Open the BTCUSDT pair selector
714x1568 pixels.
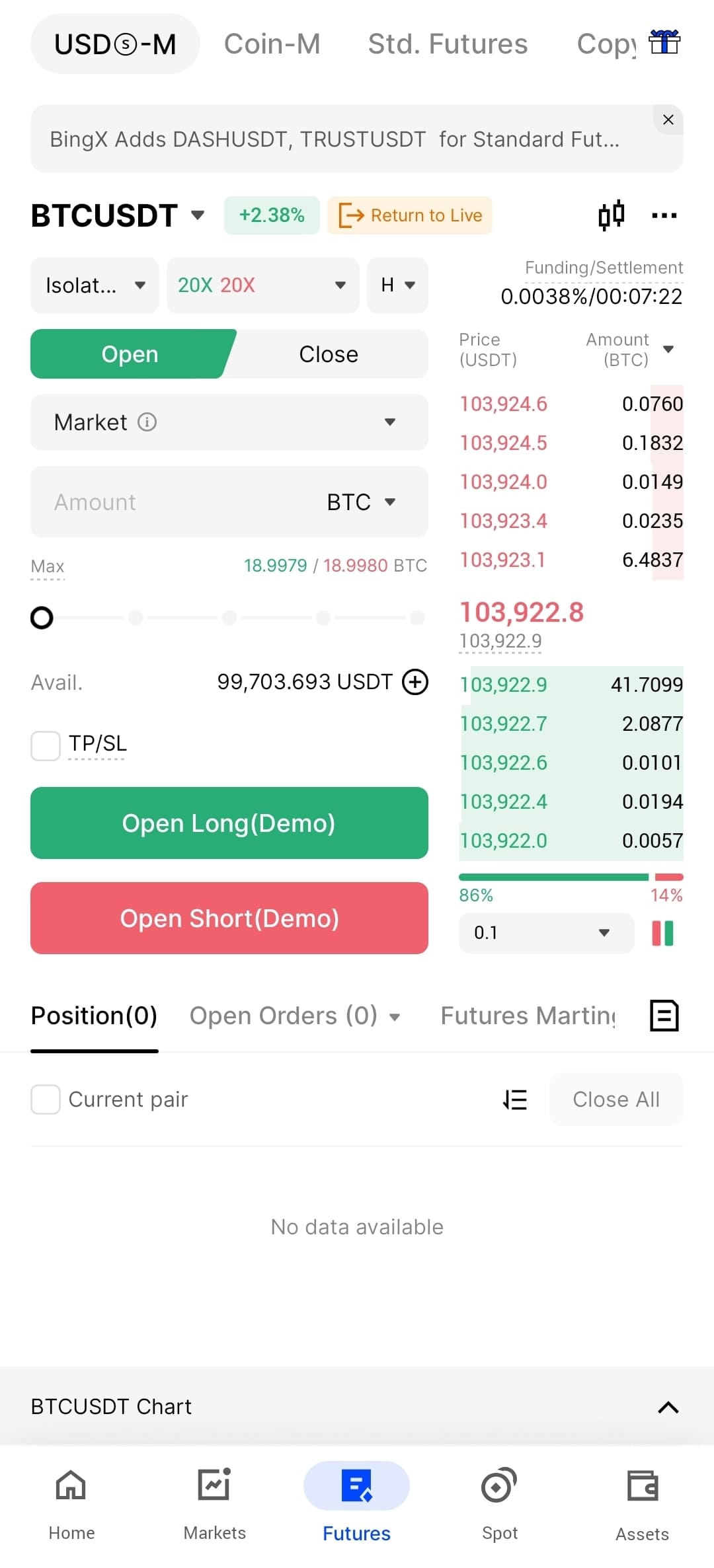(x=118, y=215)
